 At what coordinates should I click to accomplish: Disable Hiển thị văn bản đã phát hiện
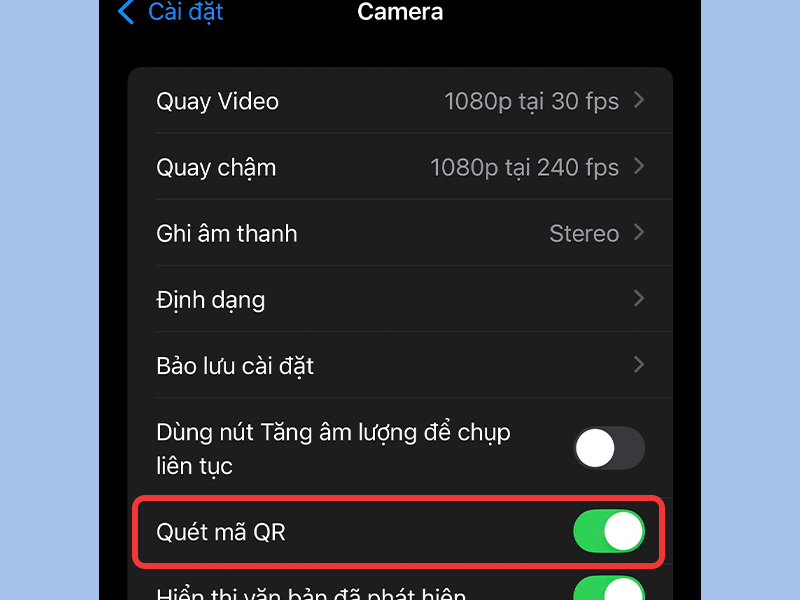608,589
